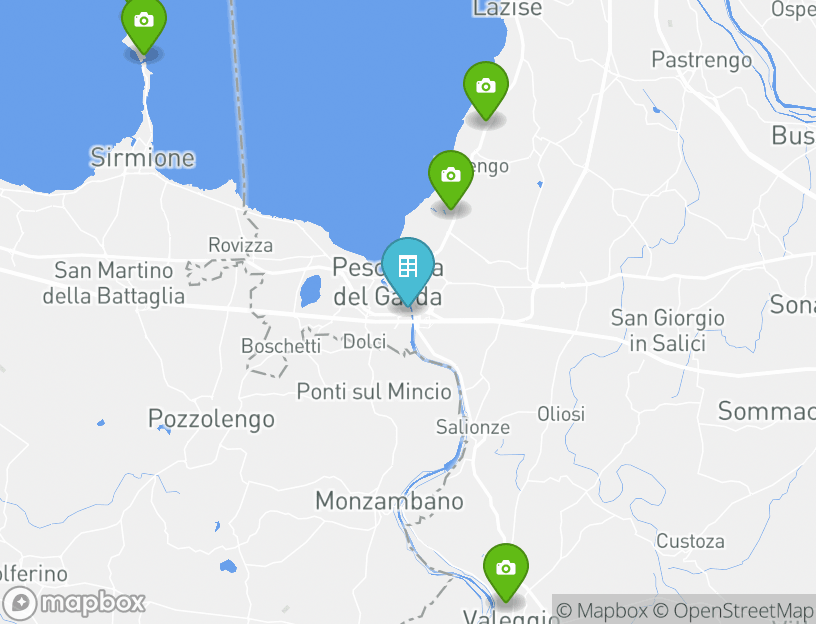This screenshot has height=624, width=816.
Task: Open the OpenStreetMap attribution link
Action: click(x=733, y=610)
